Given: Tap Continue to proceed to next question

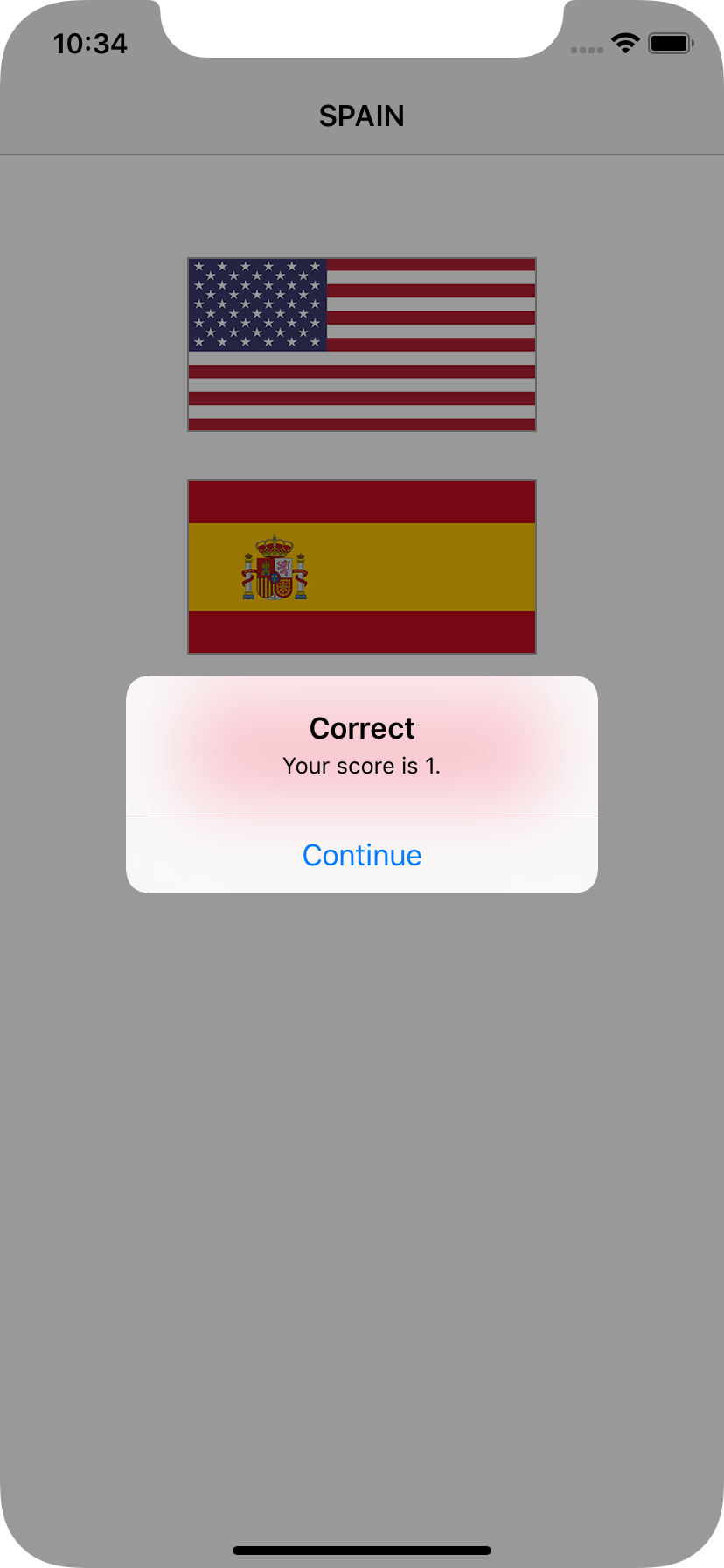Looking at the screenshot, I should coord(361,855).
